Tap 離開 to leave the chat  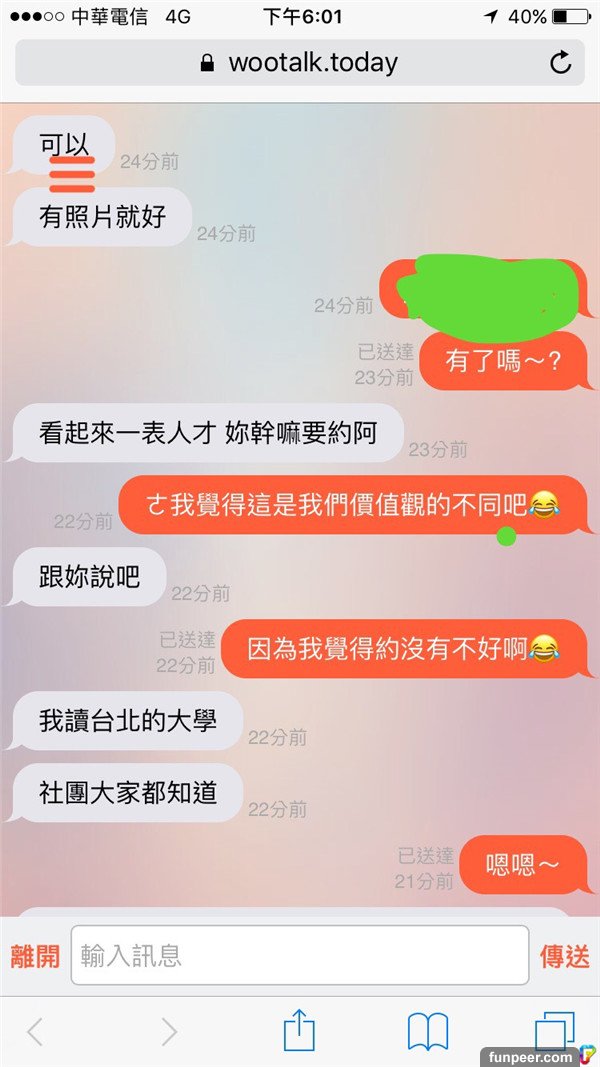point(35,956)
